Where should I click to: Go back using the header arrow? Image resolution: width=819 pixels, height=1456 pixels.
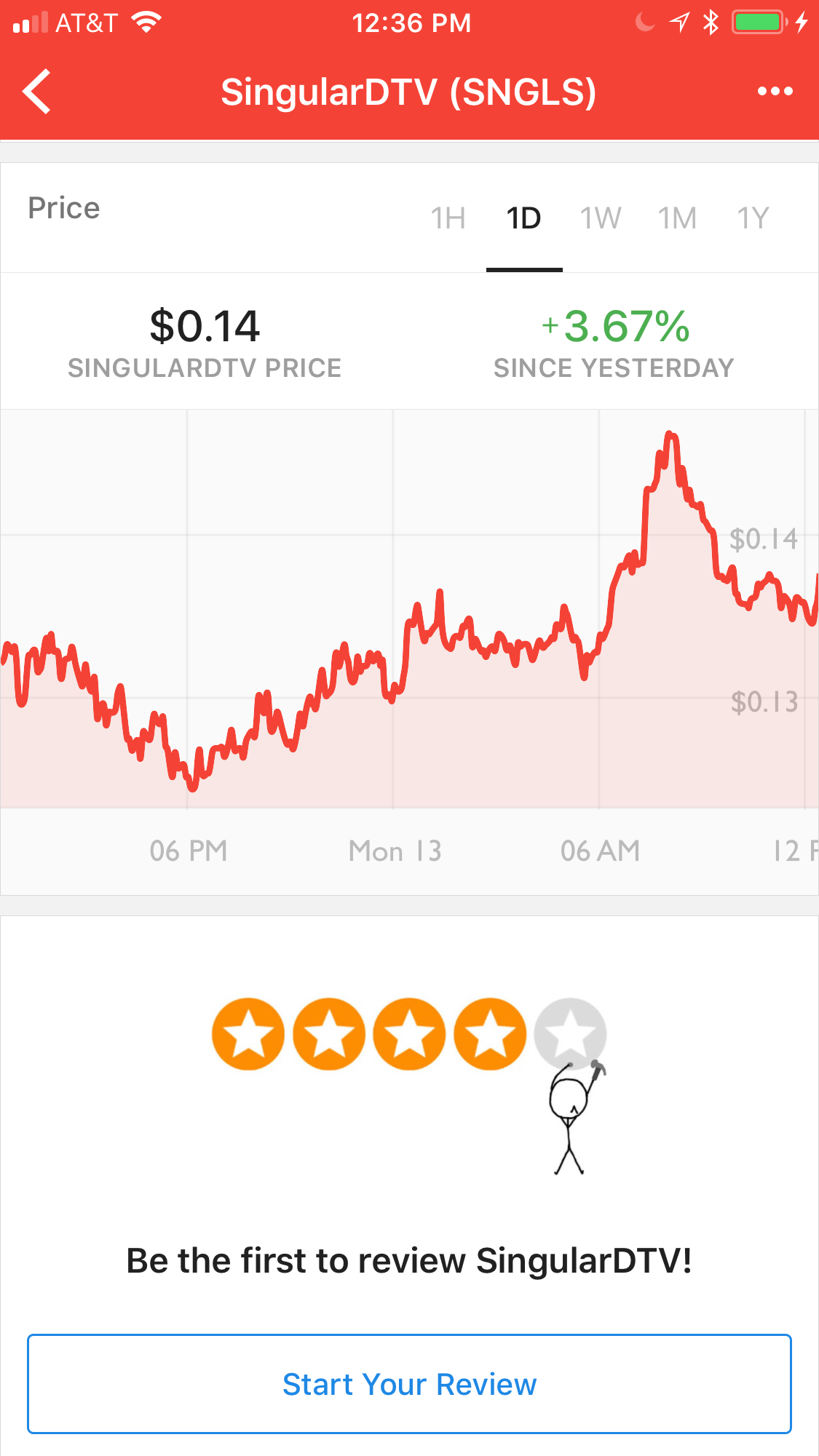tap(37, 92)
